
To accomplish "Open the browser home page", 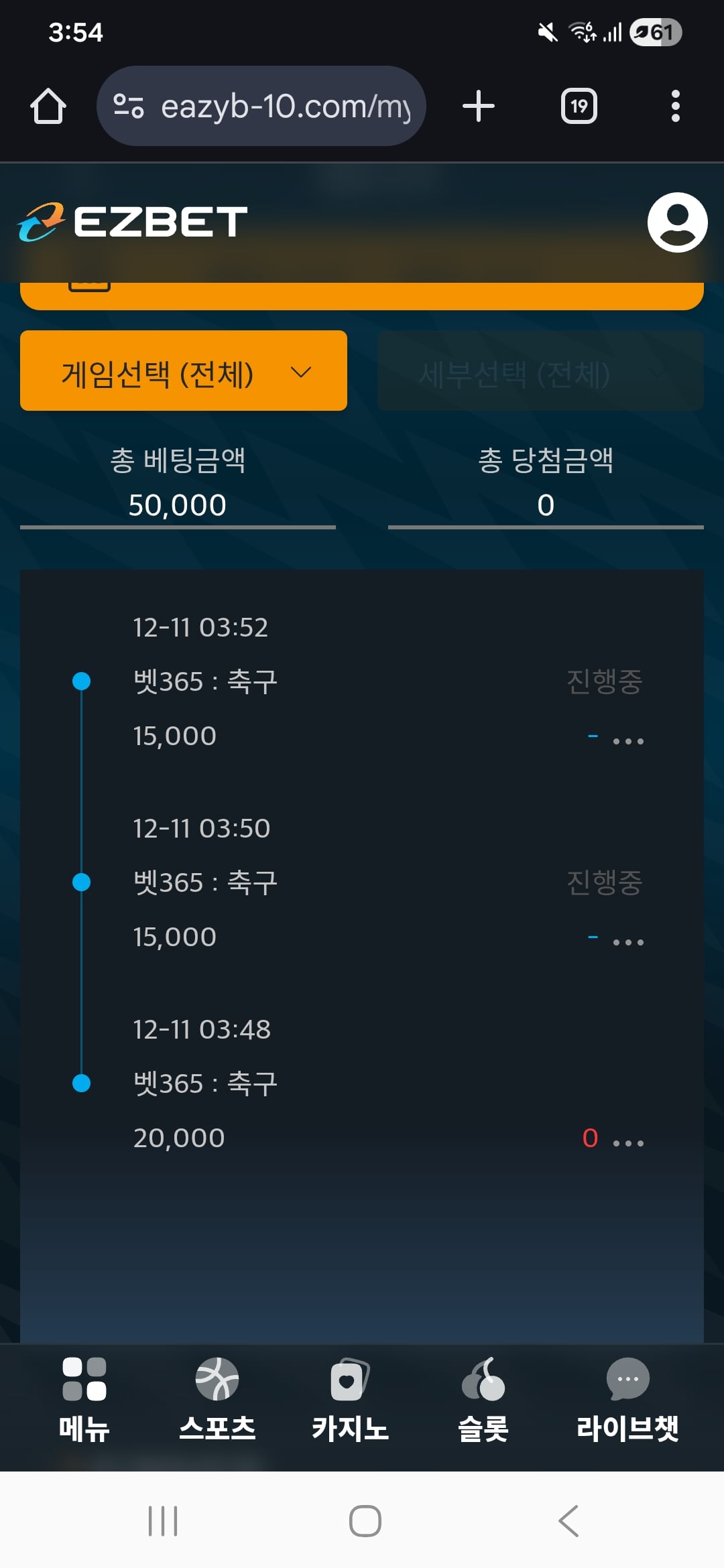I will pyautogui.click(x=48, y=107).
